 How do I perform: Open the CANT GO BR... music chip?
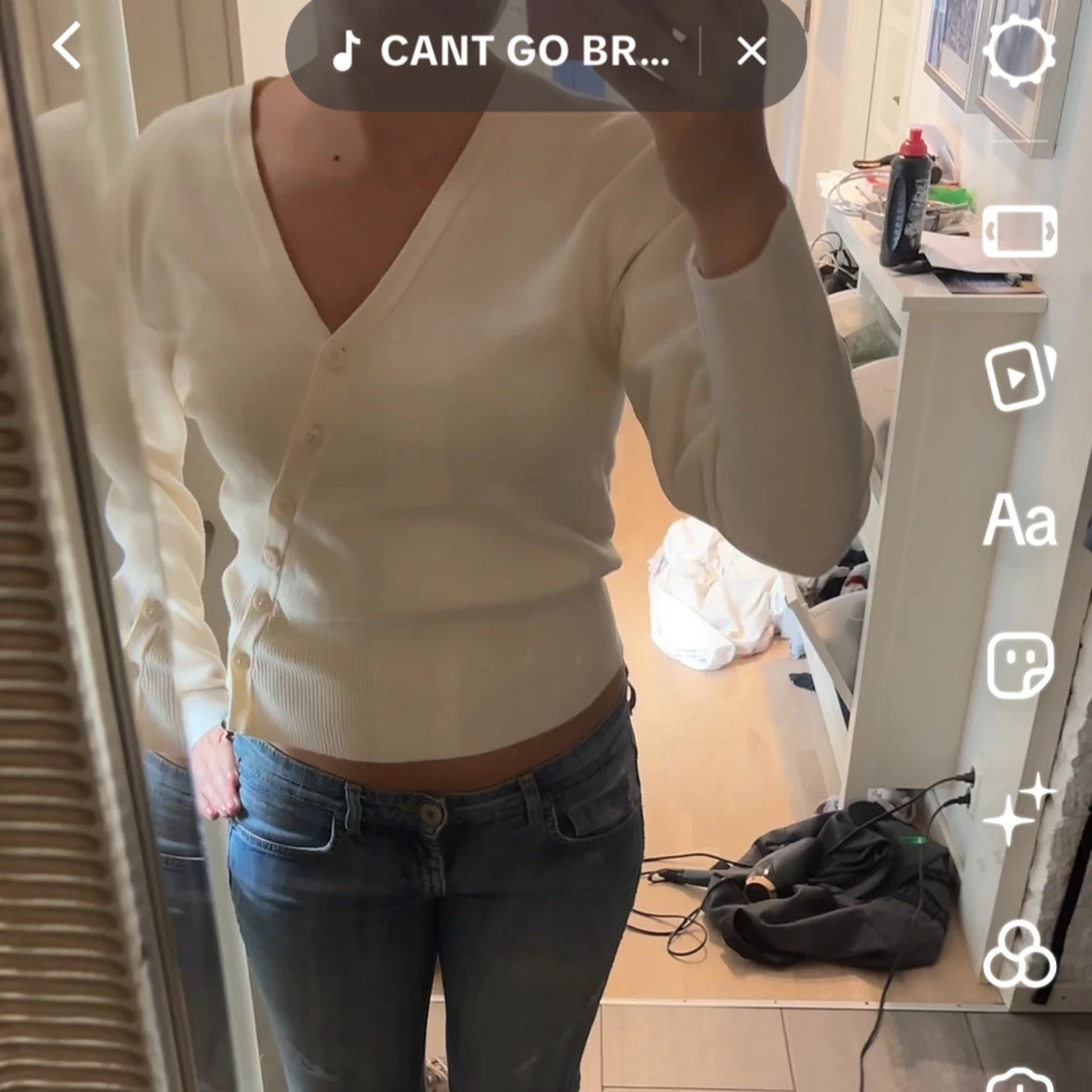coord(501,50)
